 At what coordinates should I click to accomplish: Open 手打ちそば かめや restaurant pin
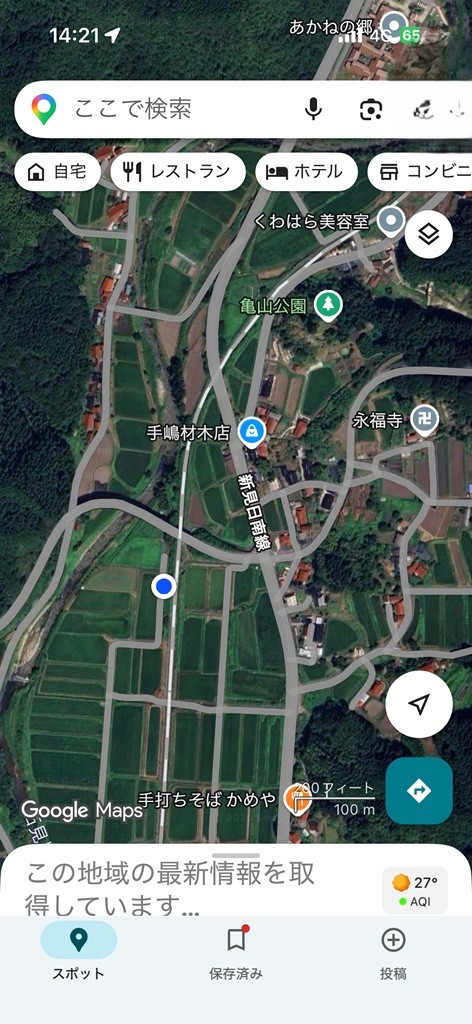coord(296,799)
